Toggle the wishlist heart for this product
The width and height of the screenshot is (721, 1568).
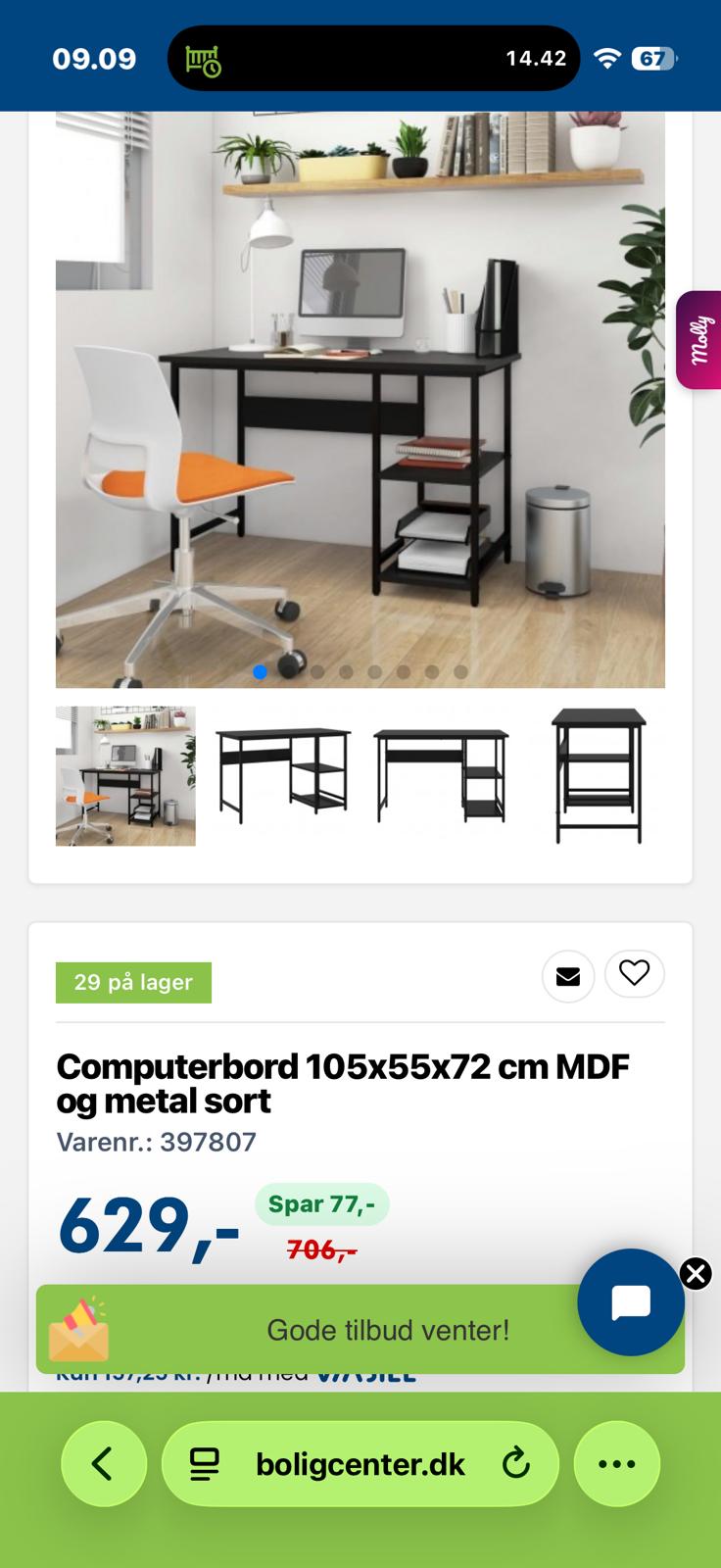(635, 974)
